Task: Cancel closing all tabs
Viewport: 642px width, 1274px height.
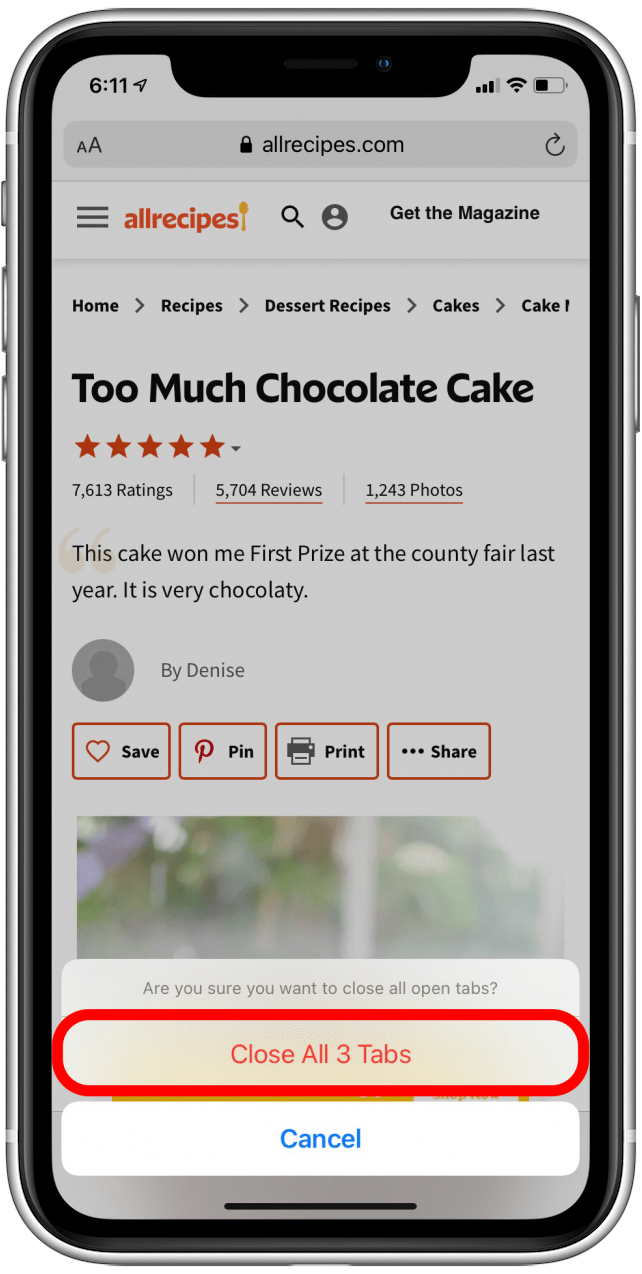Action: coord(320,1138)
